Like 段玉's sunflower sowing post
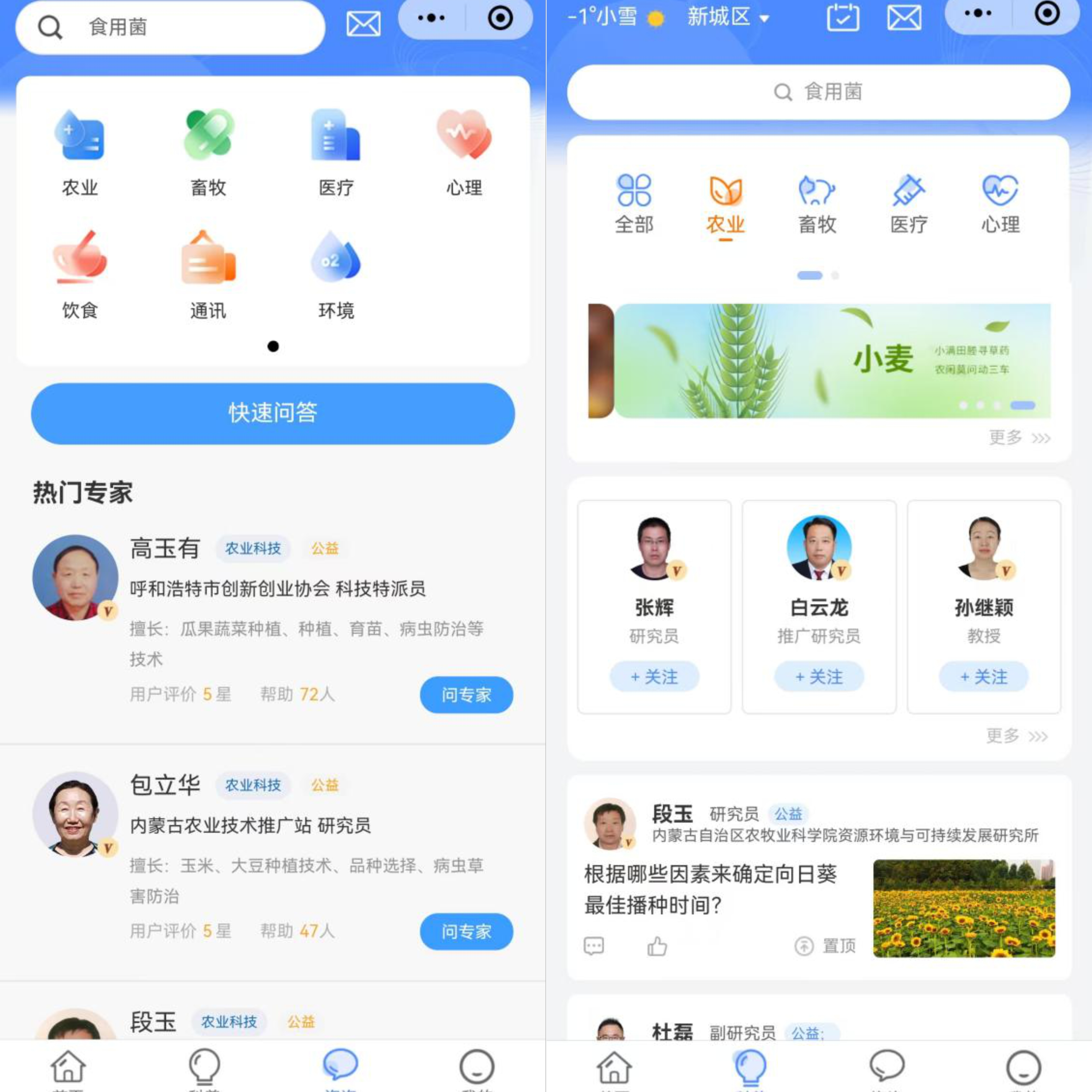 pyautogui.click(x=657, y=946)
